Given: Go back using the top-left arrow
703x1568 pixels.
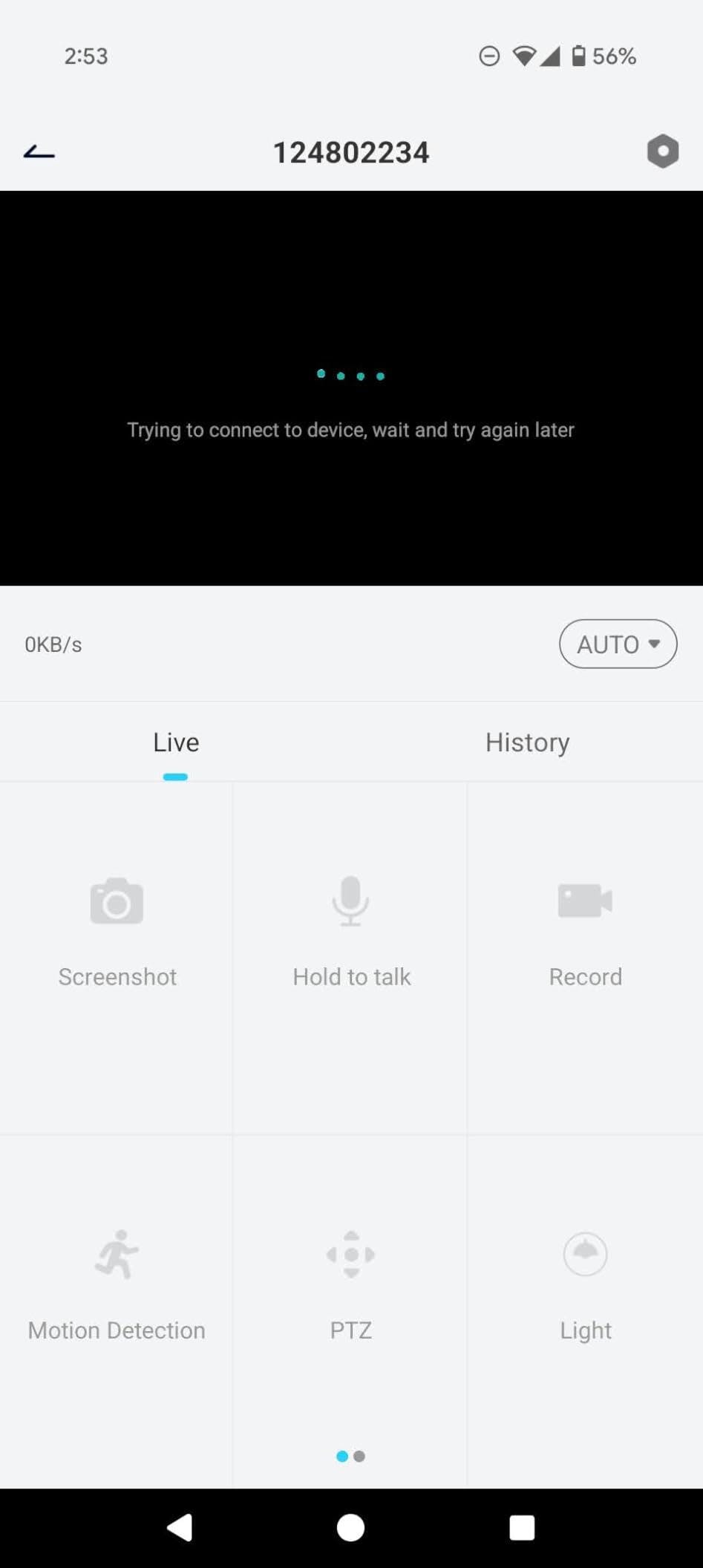Looking at the screenshot, I should point(39,153).
